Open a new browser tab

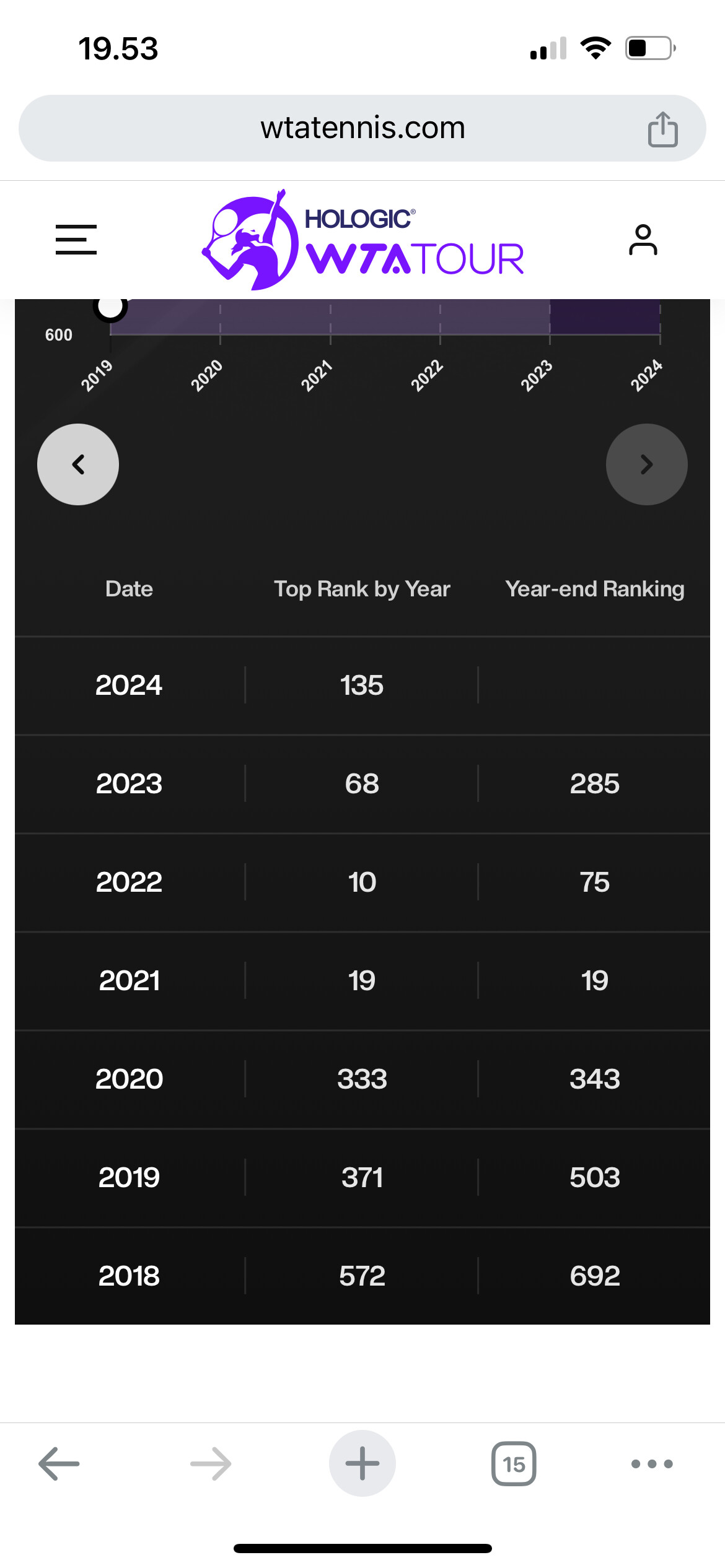coord(362,1463)
